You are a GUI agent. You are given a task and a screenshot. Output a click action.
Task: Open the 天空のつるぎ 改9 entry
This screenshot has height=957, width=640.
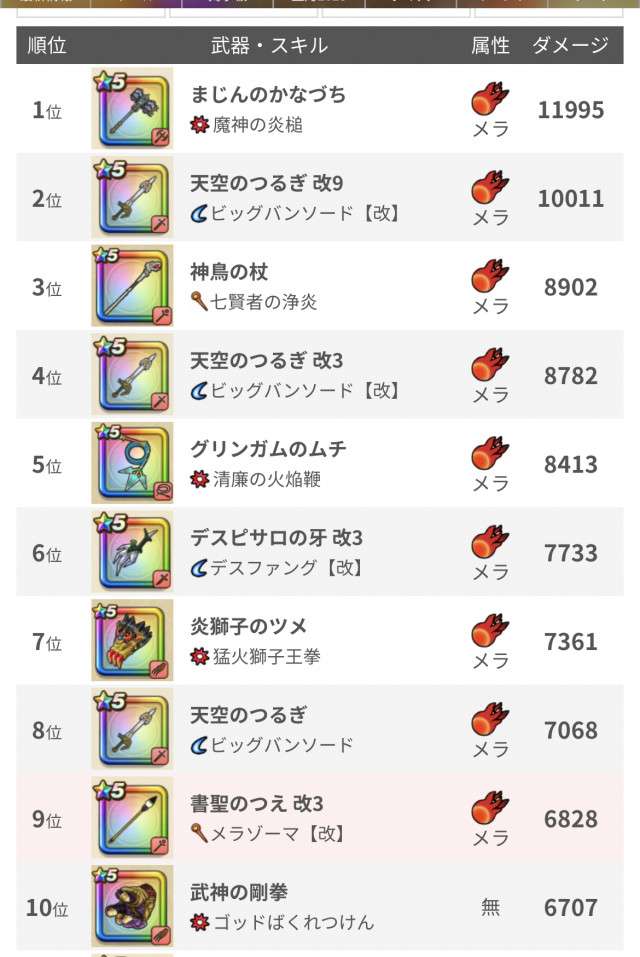coord(266,184)
